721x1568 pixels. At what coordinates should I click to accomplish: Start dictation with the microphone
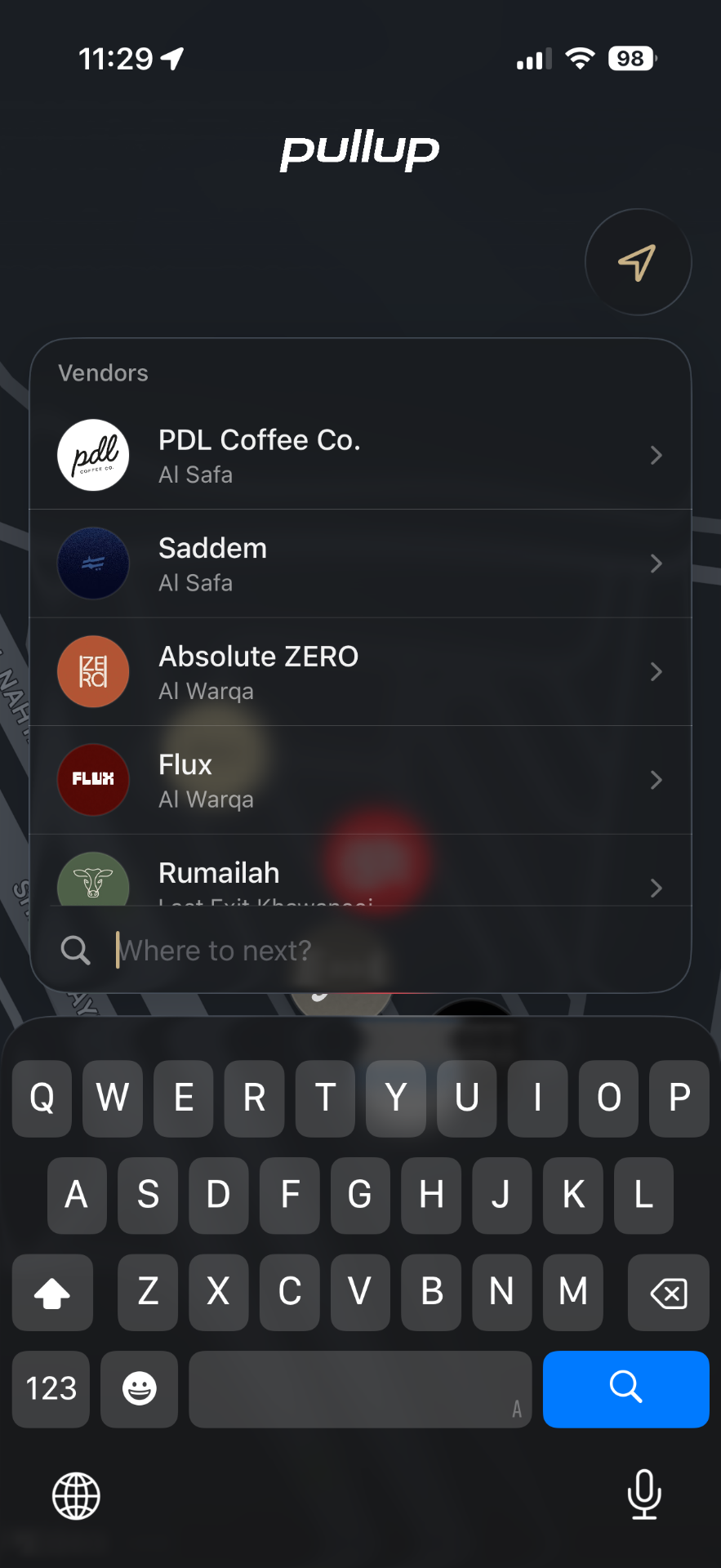[x=643, y=1494]
